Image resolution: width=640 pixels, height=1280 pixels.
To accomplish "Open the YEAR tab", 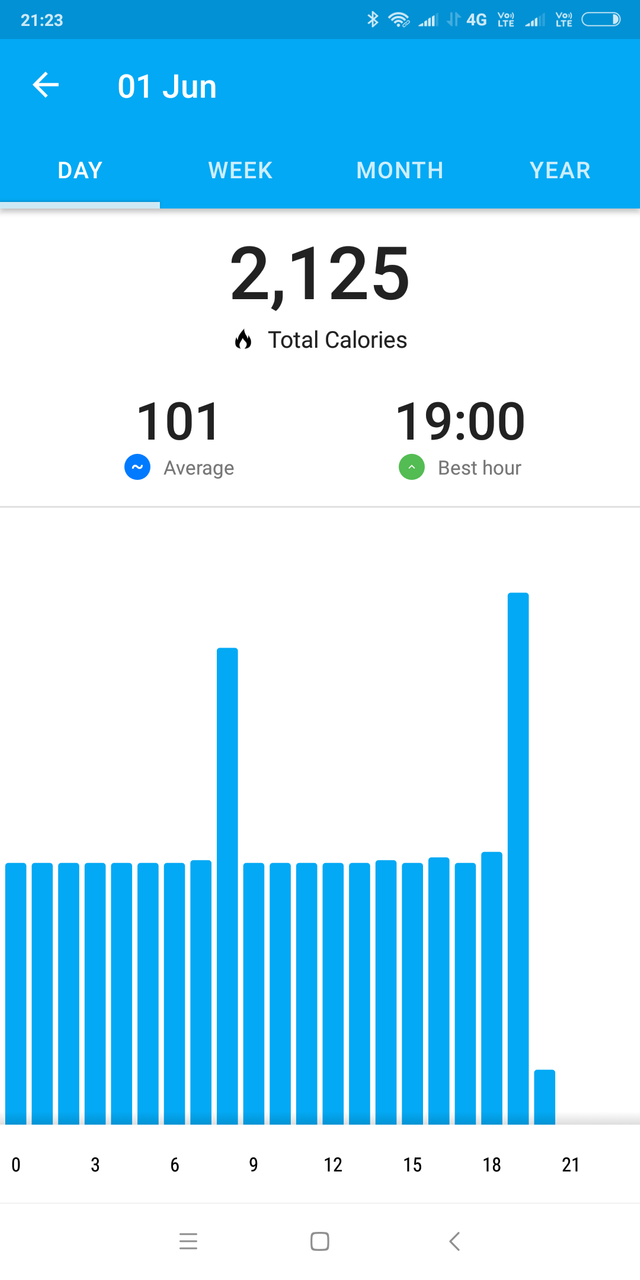I will click(560, 170).
